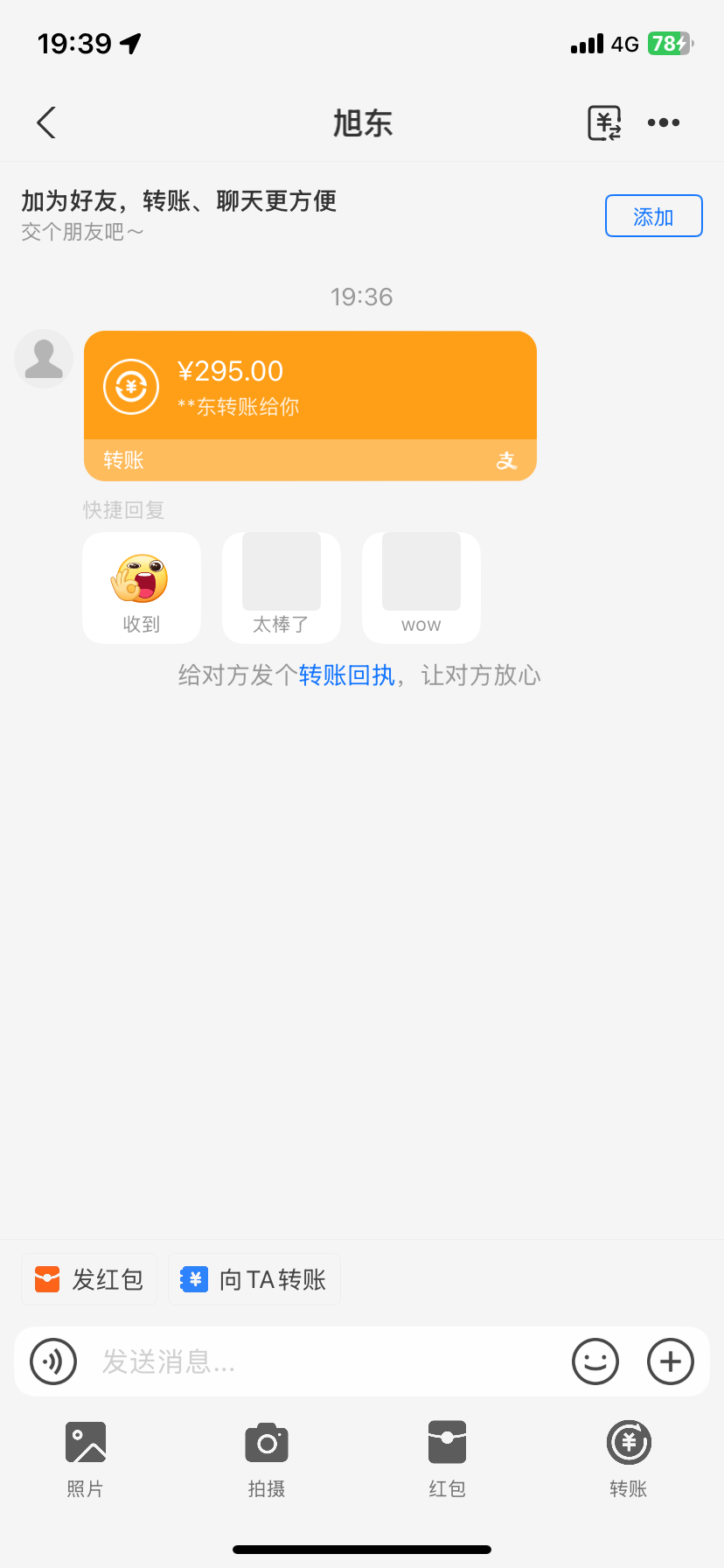724x1568 pixels.
Task: Open the transfer records icon in header
Action: [x=603, y=122]
